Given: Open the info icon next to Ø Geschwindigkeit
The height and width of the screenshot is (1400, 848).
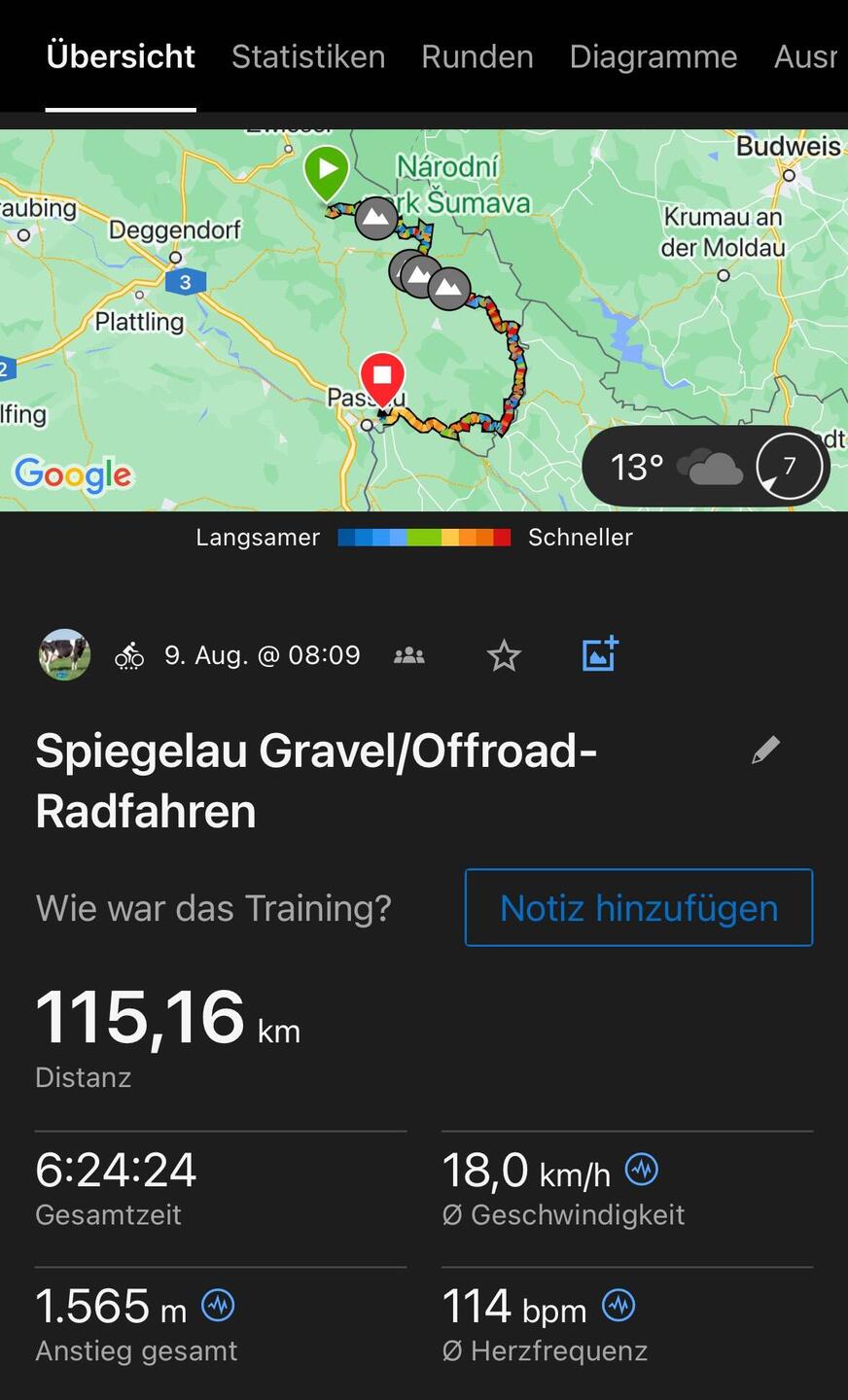Looking at the screenshot, I should point(642,1169).
